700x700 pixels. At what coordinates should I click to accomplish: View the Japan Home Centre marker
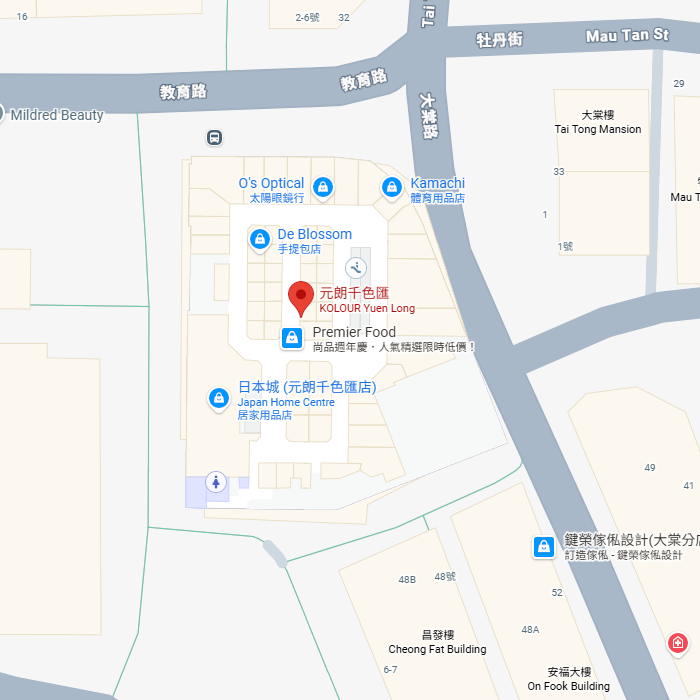(x=219, y=399)
